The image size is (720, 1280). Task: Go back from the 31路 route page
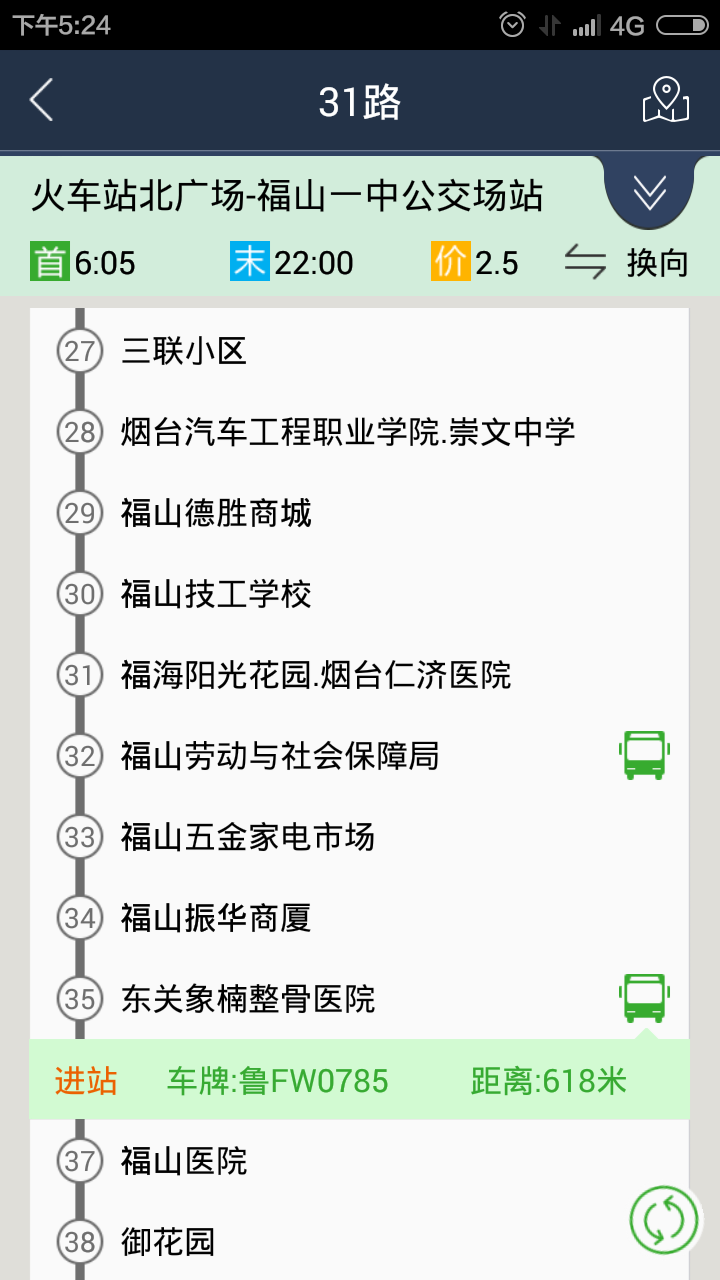pos(41,101)
